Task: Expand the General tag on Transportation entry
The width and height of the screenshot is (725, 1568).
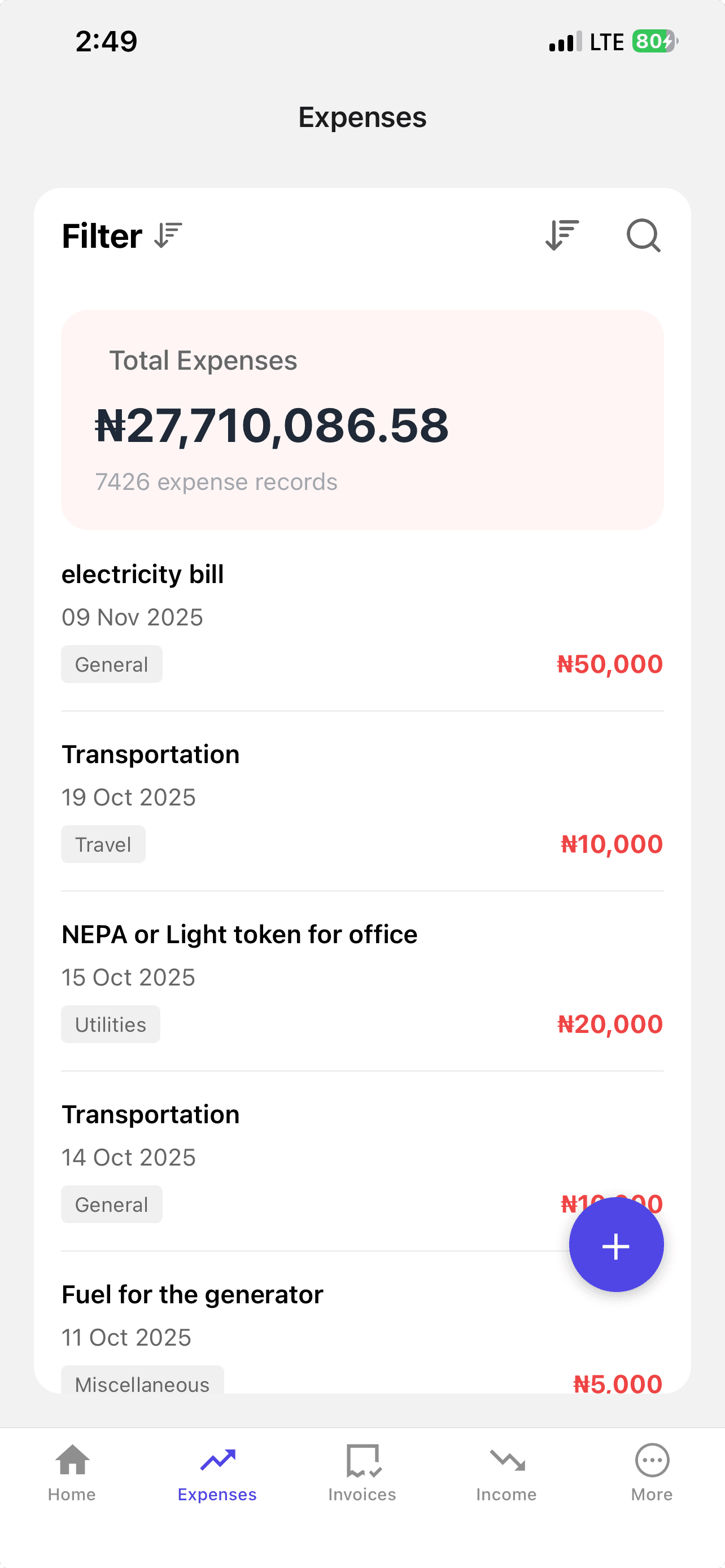Action: pos(111,1204)
